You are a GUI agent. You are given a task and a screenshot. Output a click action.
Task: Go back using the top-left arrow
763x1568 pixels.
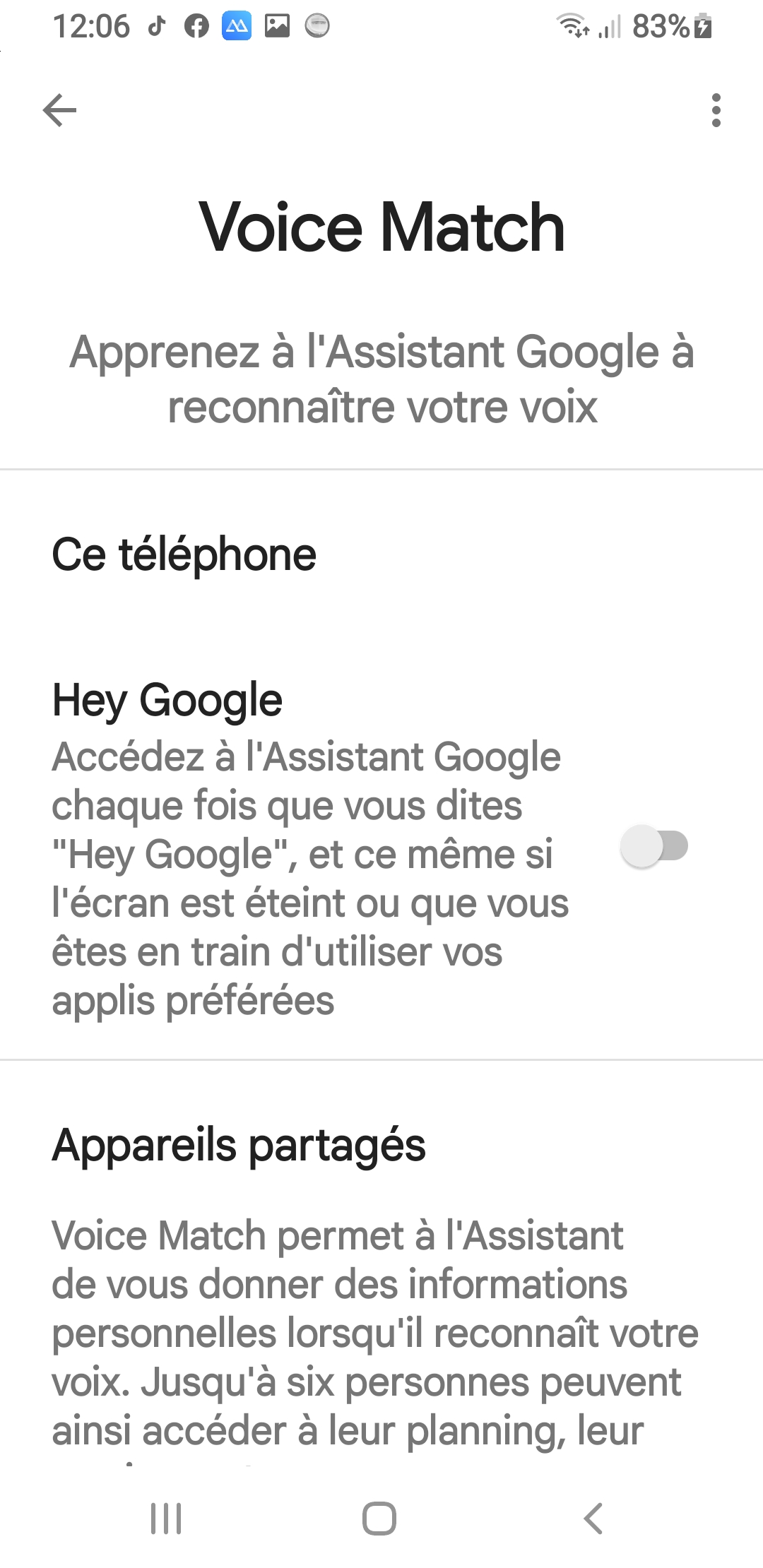(59, 111)
